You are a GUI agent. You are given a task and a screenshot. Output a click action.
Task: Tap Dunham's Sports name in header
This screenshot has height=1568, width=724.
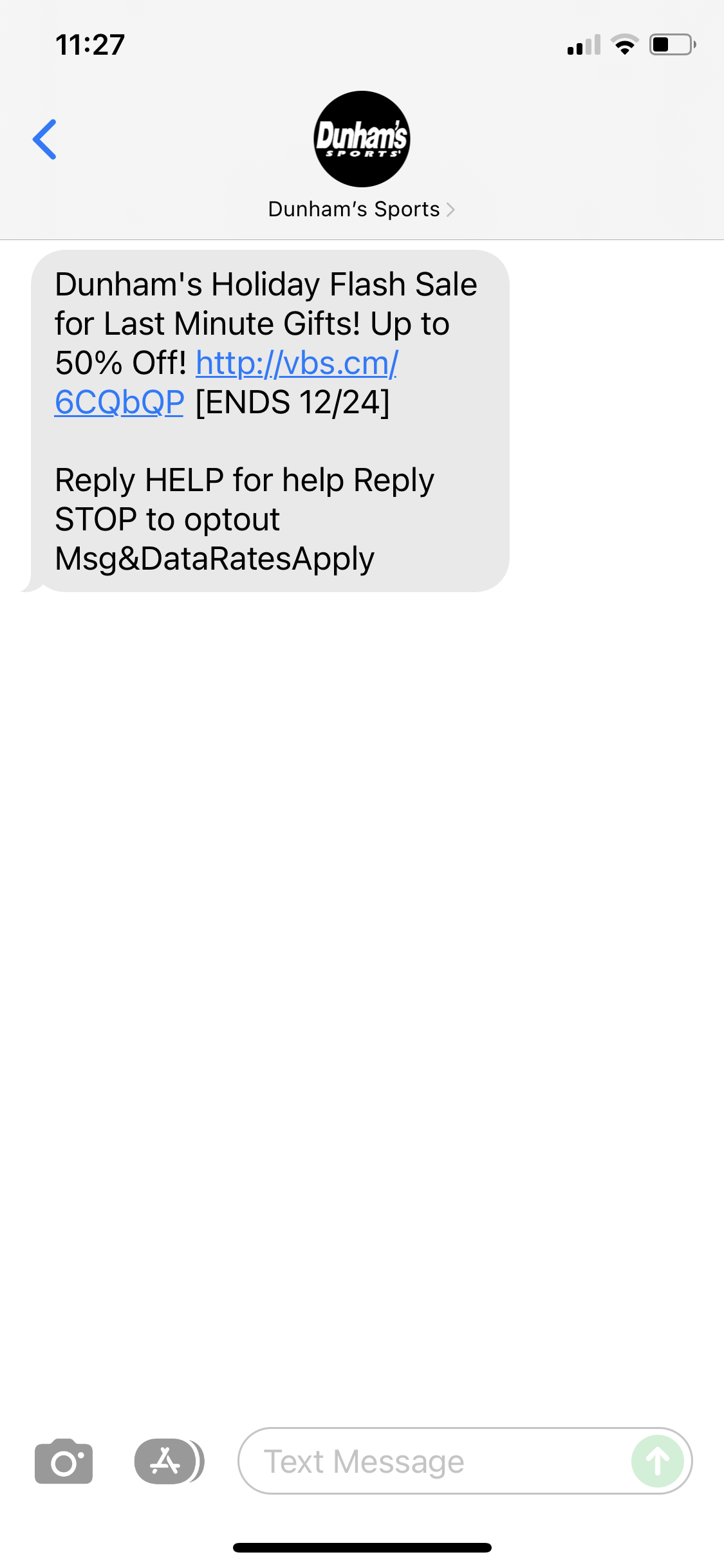click(x=353, y=209)
